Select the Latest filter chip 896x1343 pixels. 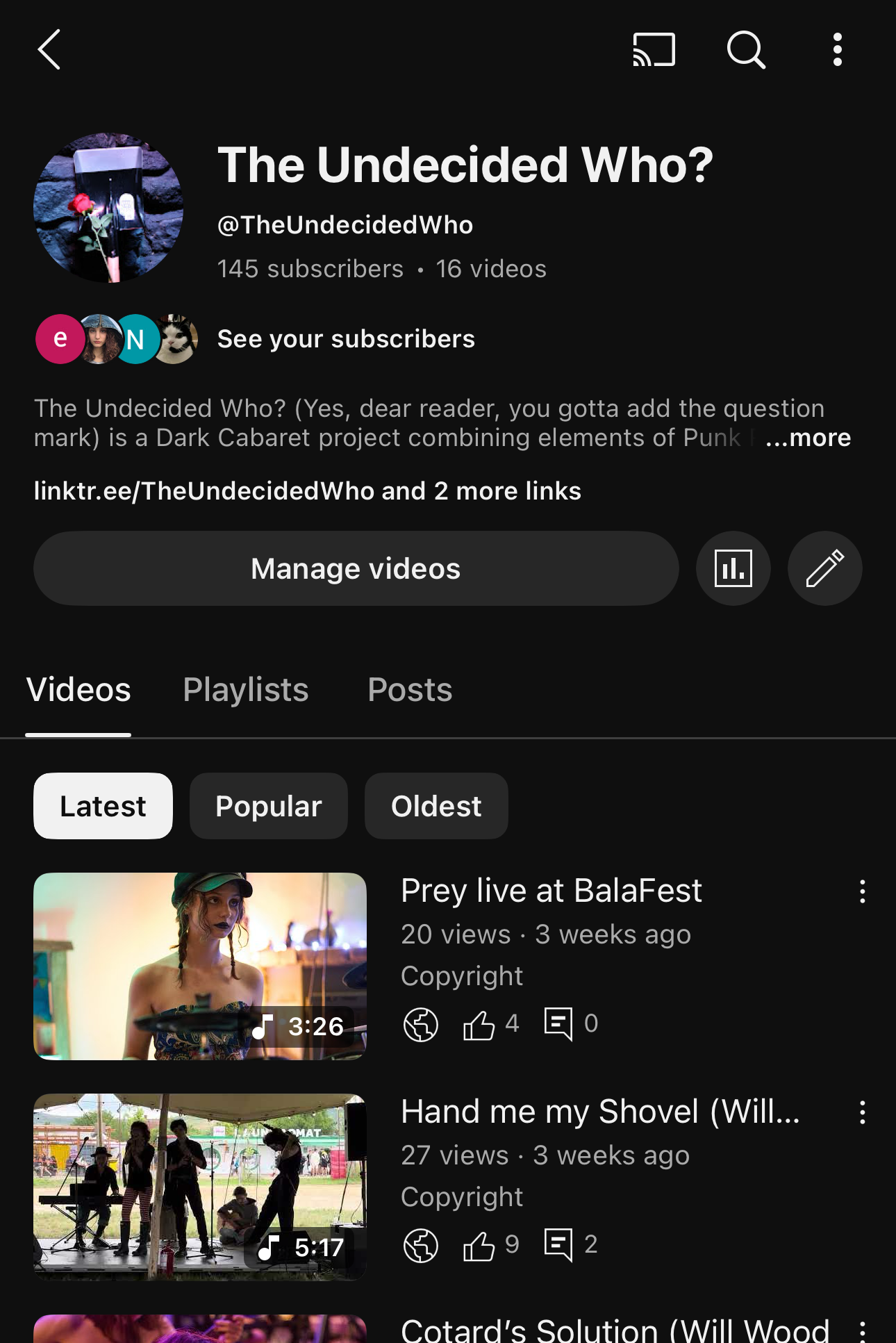point(103,806)
